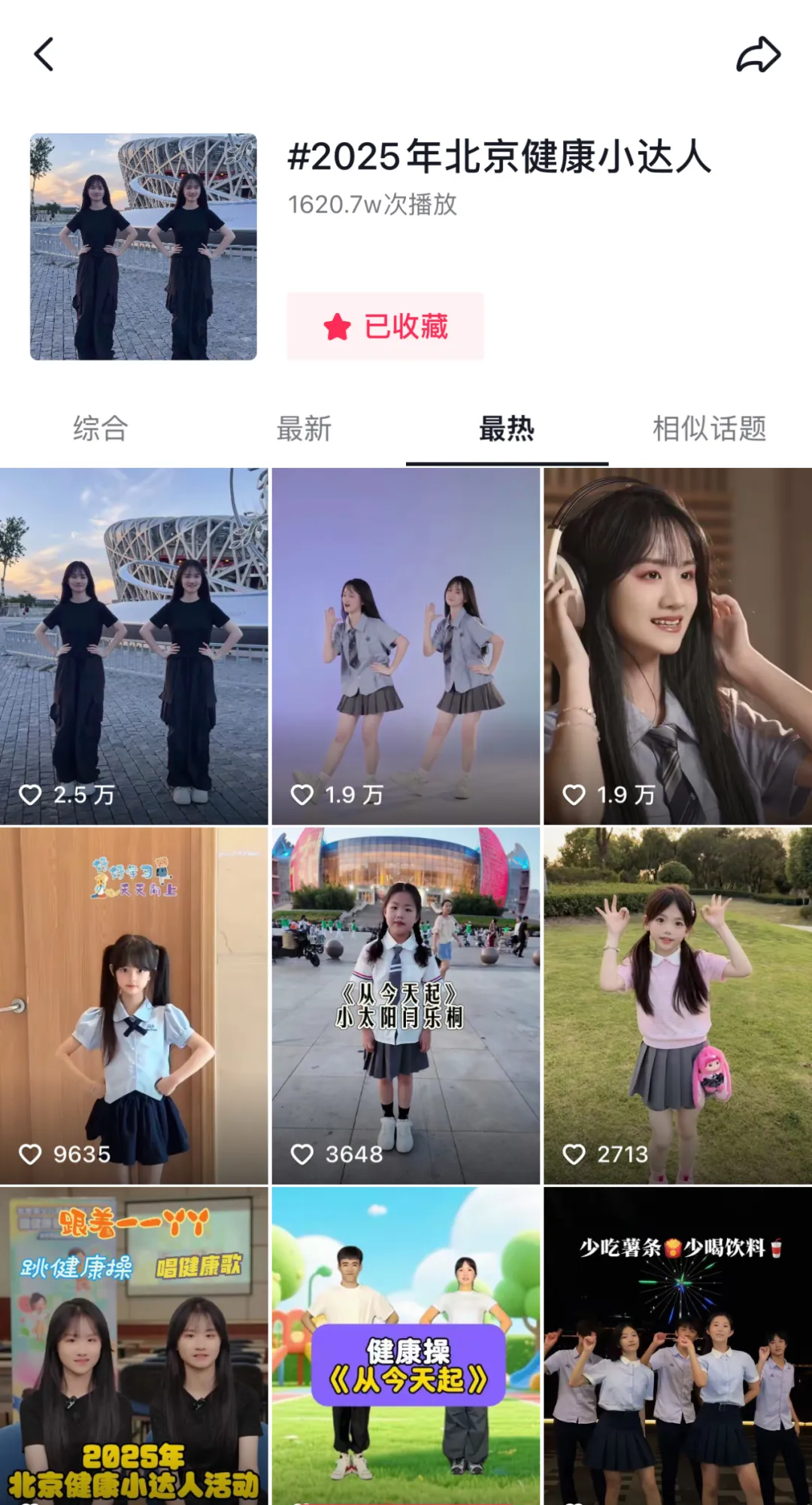Viewport: 812px width, 1505px height.
Task: Switch to the 最新 tab
Action: coord(304,429)
